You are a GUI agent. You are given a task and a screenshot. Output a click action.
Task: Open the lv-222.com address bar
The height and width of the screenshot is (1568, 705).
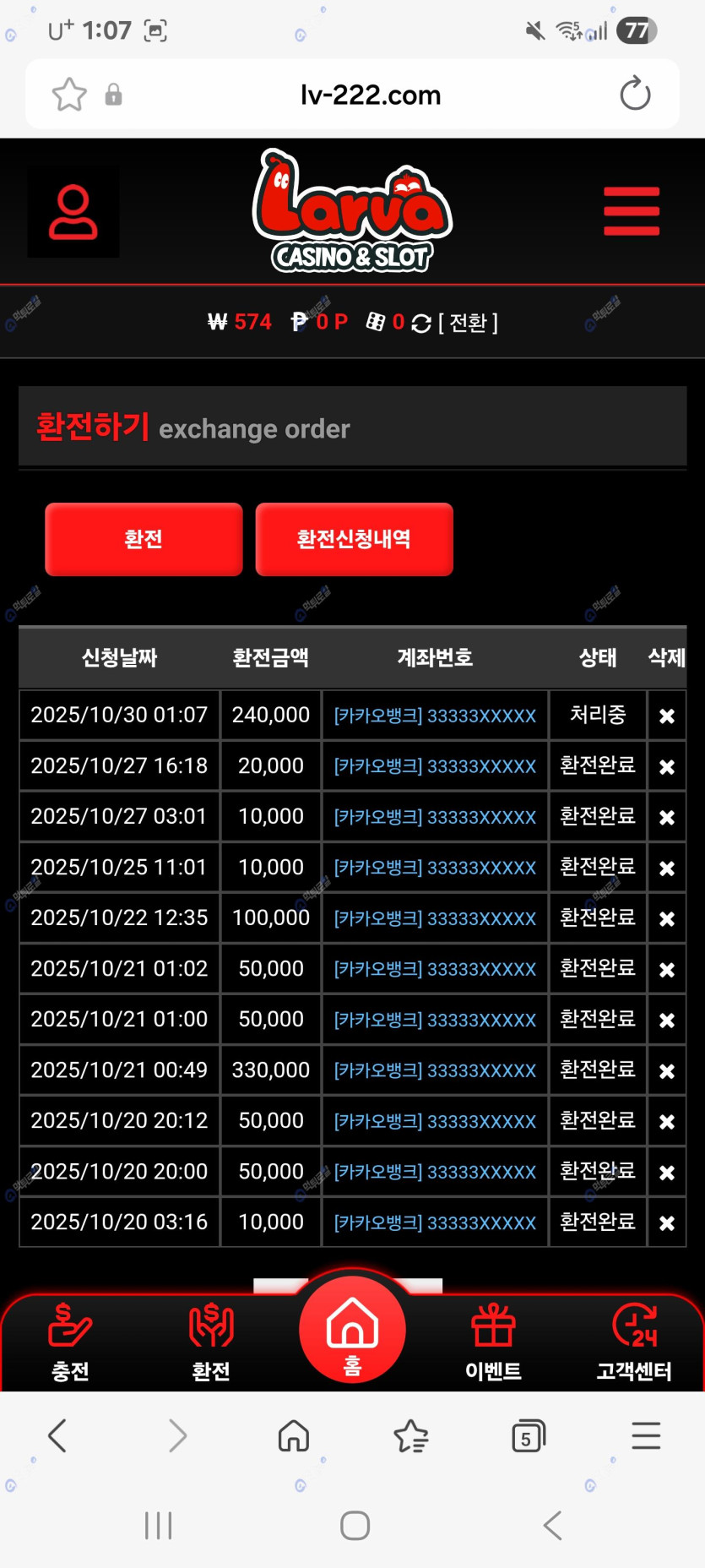[370, 95]
